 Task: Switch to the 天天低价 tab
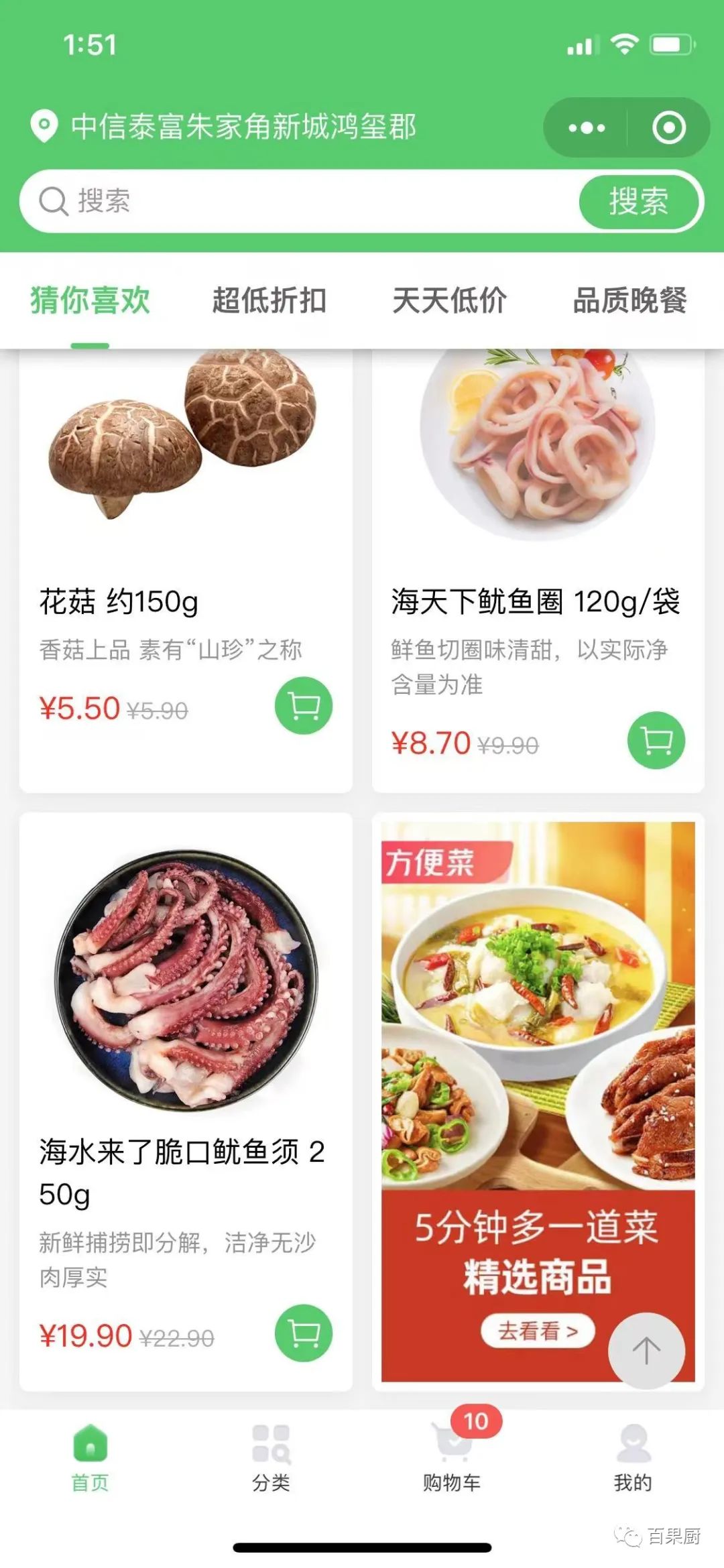tap(449, 300)
